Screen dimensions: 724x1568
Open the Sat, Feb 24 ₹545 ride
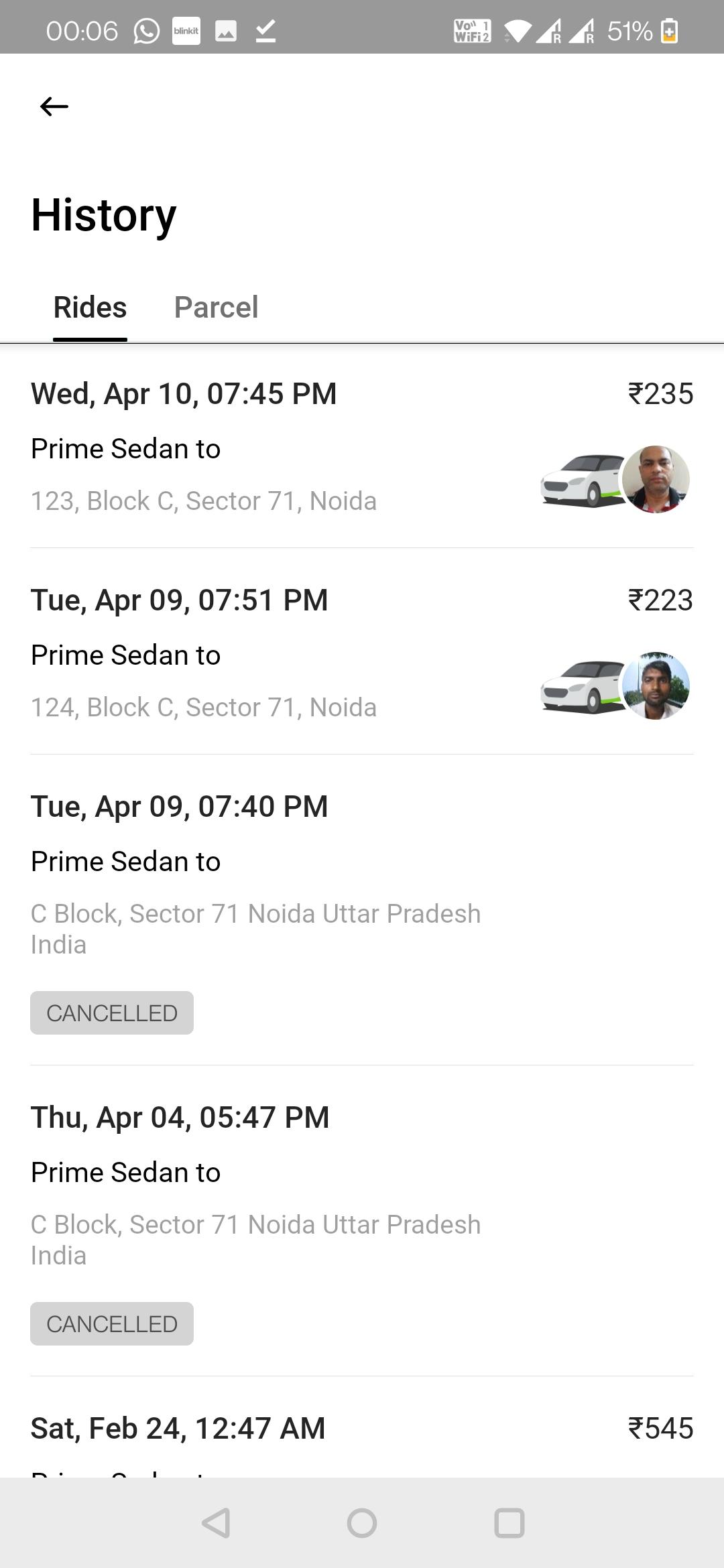[362, 1427]
